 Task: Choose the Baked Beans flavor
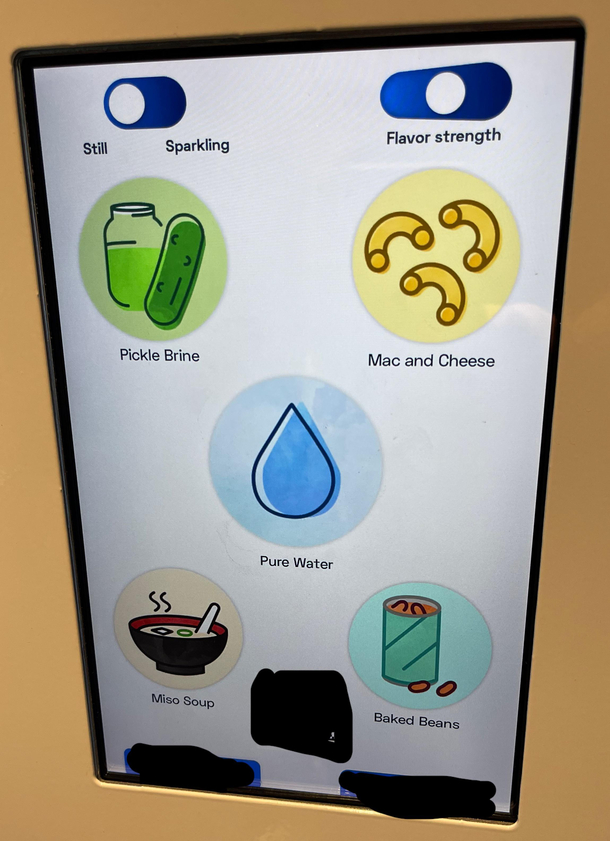[419, 646]
